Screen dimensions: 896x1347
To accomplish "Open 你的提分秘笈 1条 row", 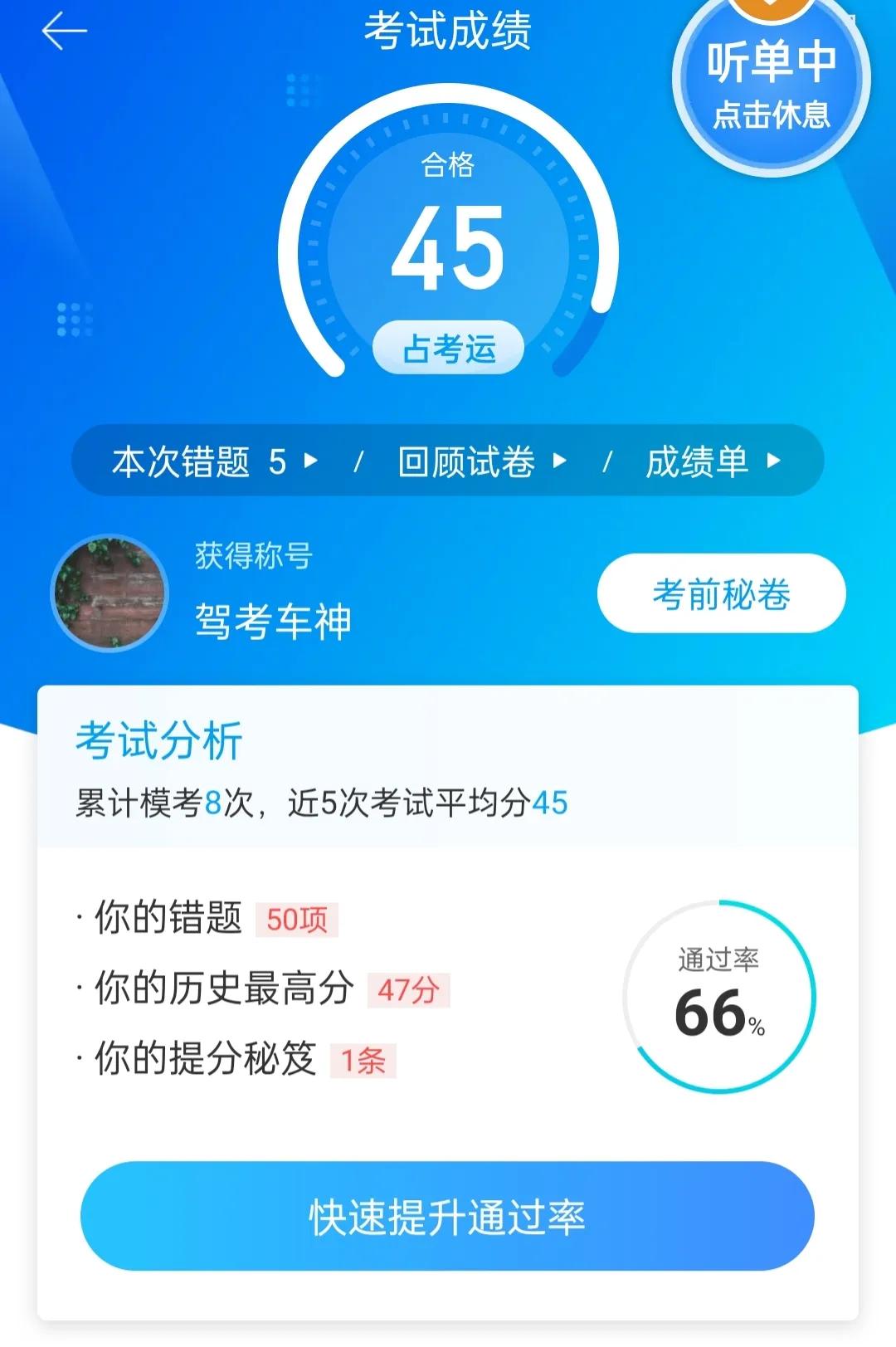I will pyautogui.click(x=237, y=1059).
